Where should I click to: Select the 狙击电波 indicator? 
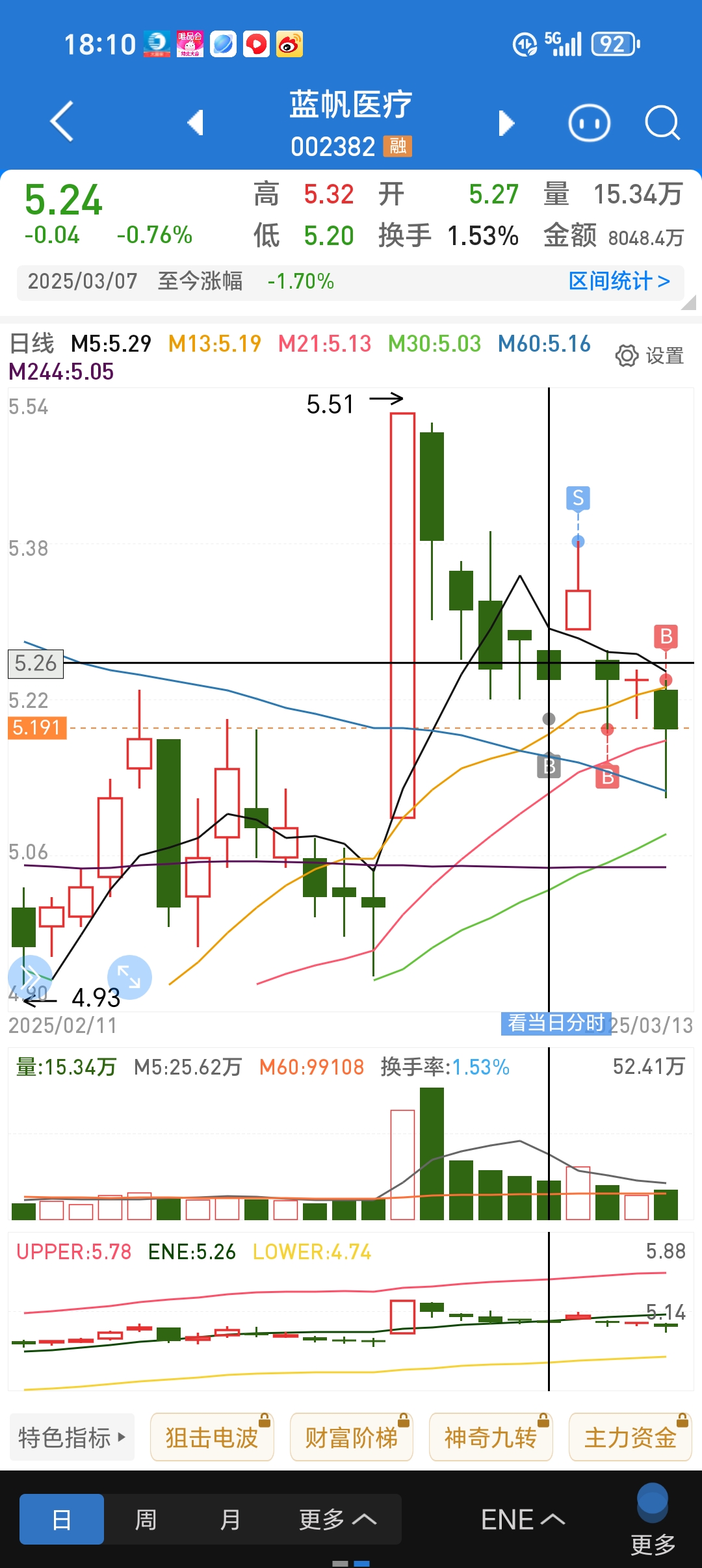pos(212,1437)
